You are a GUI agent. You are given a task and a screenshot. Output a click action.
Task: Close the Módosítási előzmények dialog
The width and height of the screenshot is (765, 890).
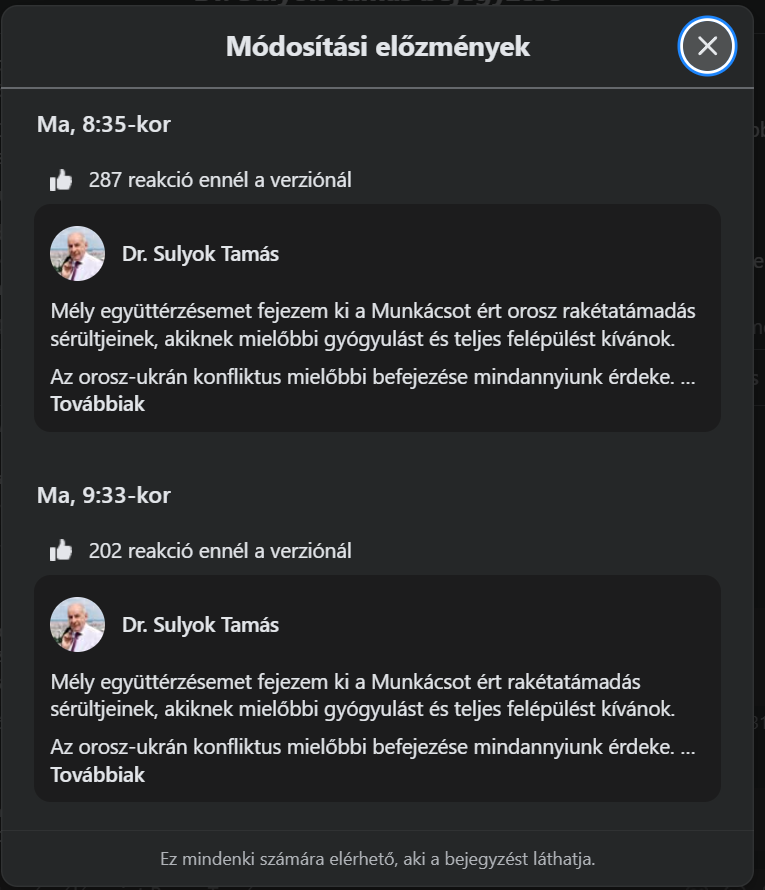(708, 46)
